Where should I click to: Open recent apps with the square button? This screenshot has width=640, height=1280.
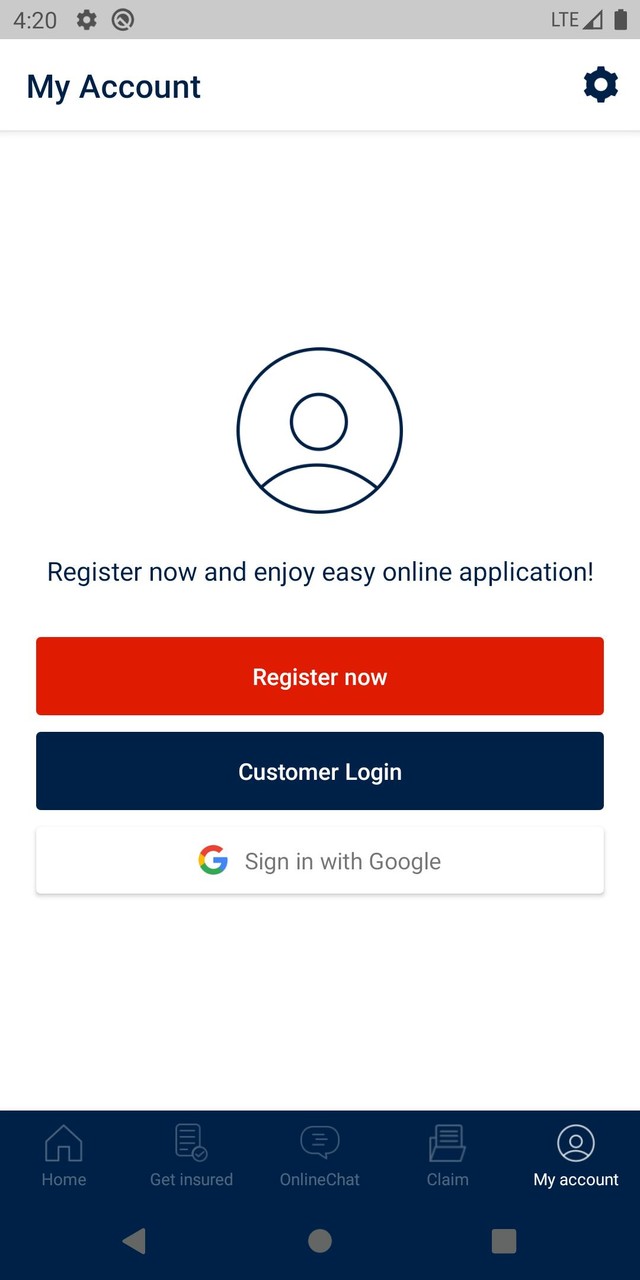click(504, 1241)
